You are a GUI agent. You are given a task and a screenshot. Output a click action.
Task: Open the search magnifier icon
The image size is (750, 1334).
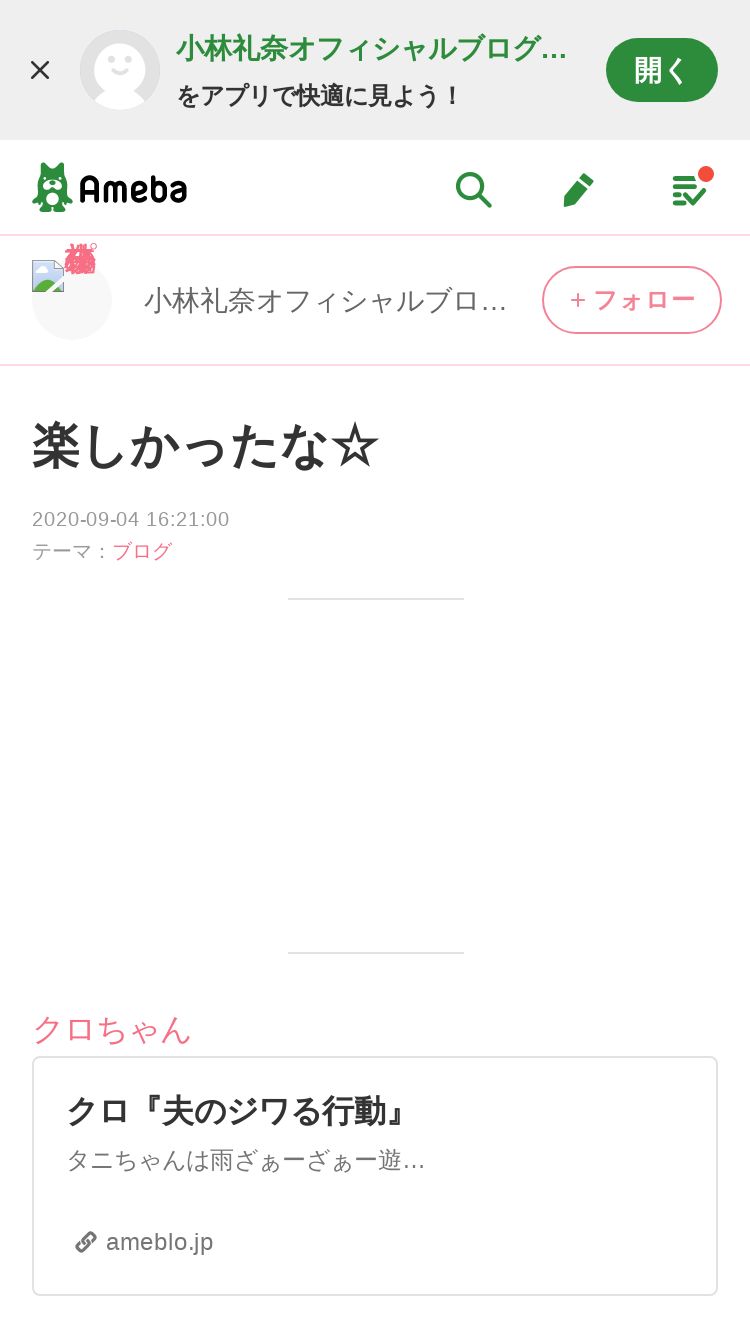click(x=473, y=188)
